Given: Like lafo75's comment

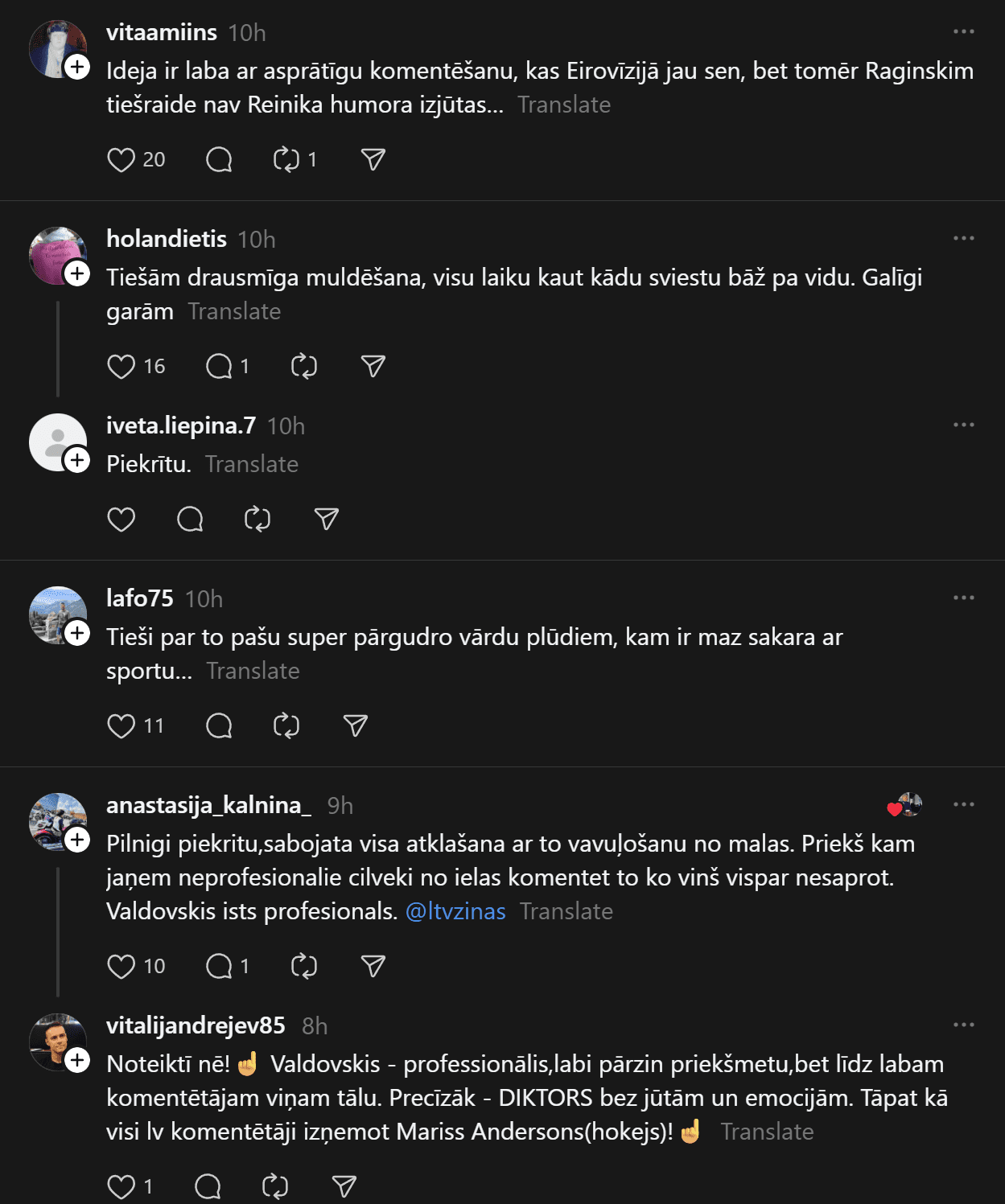Looking at the screenshot, I should click(x=122, y=726).
